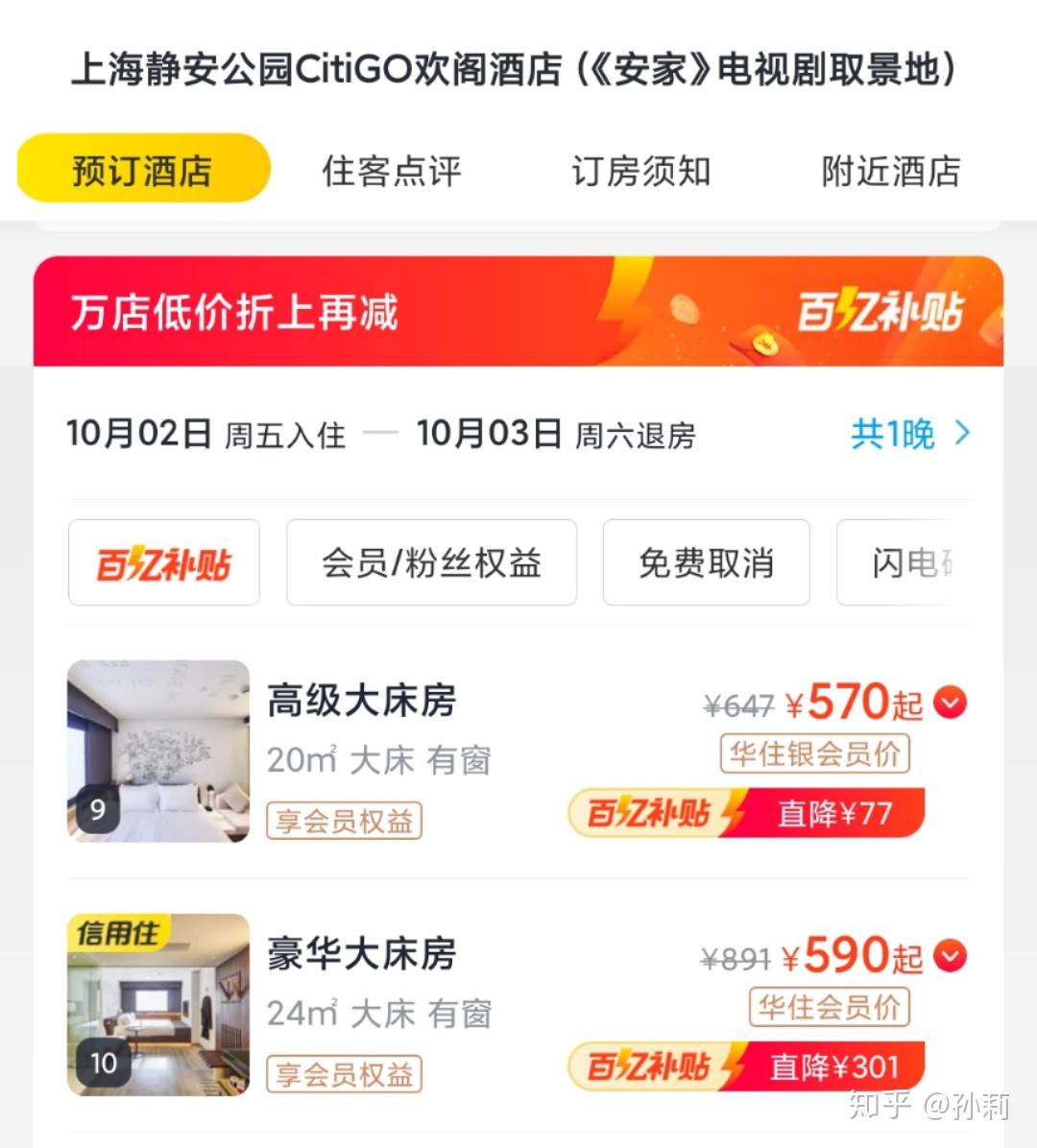Open the 高级大床房 room details
Screen dimensions: 1037x1148
[x=362, y=702]
